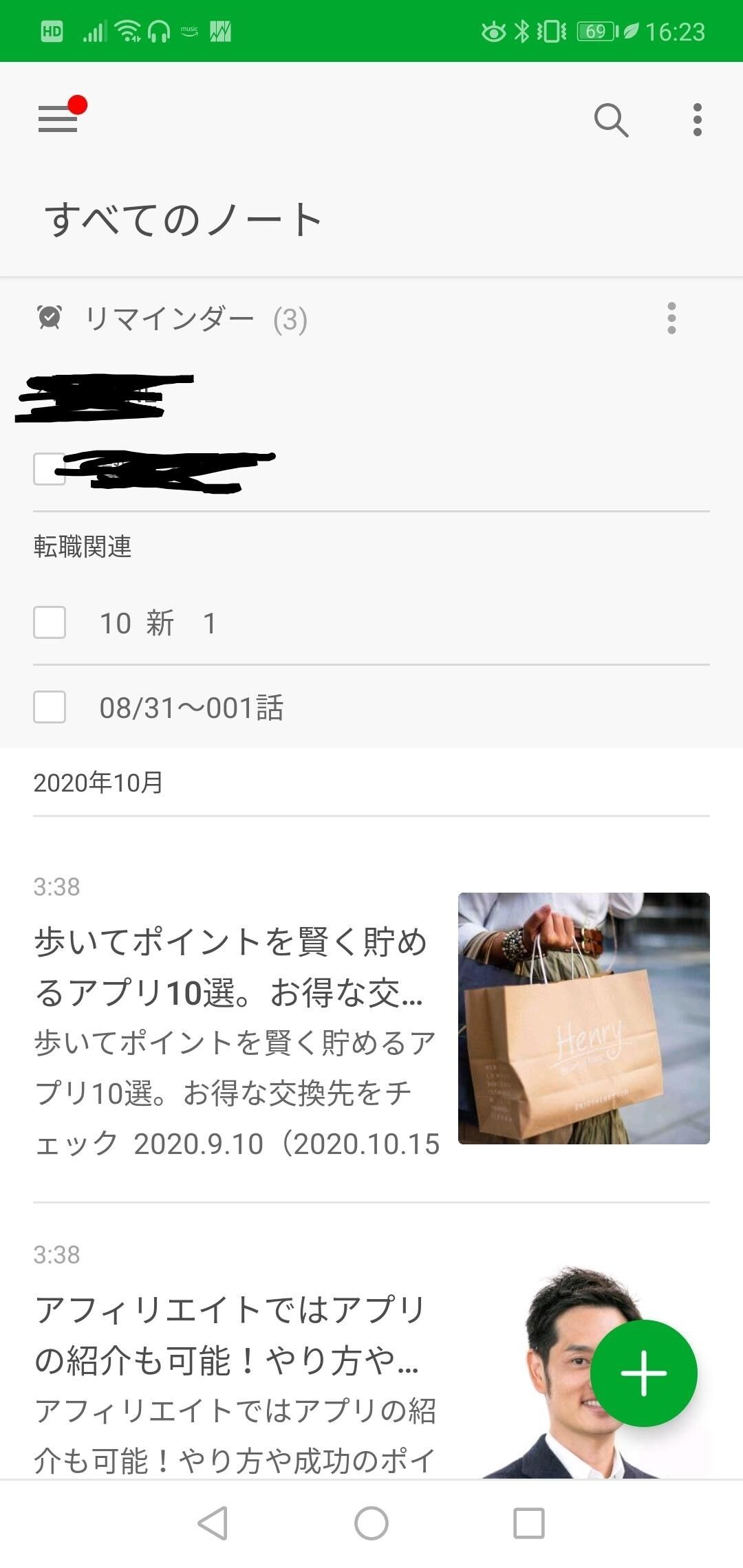743x1568 pixels.
Task: Go back with system back button
Action: click(x=213, y=1523)
